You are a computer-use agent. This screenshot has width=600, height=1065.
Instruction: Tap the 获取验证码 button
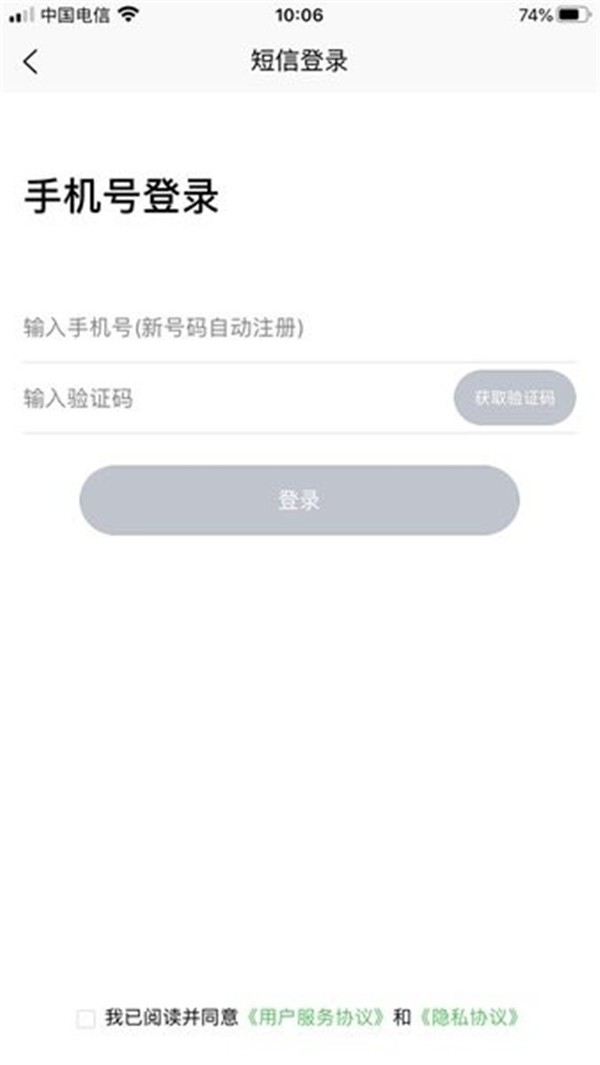pyautogui.click(x=514, y=398)
